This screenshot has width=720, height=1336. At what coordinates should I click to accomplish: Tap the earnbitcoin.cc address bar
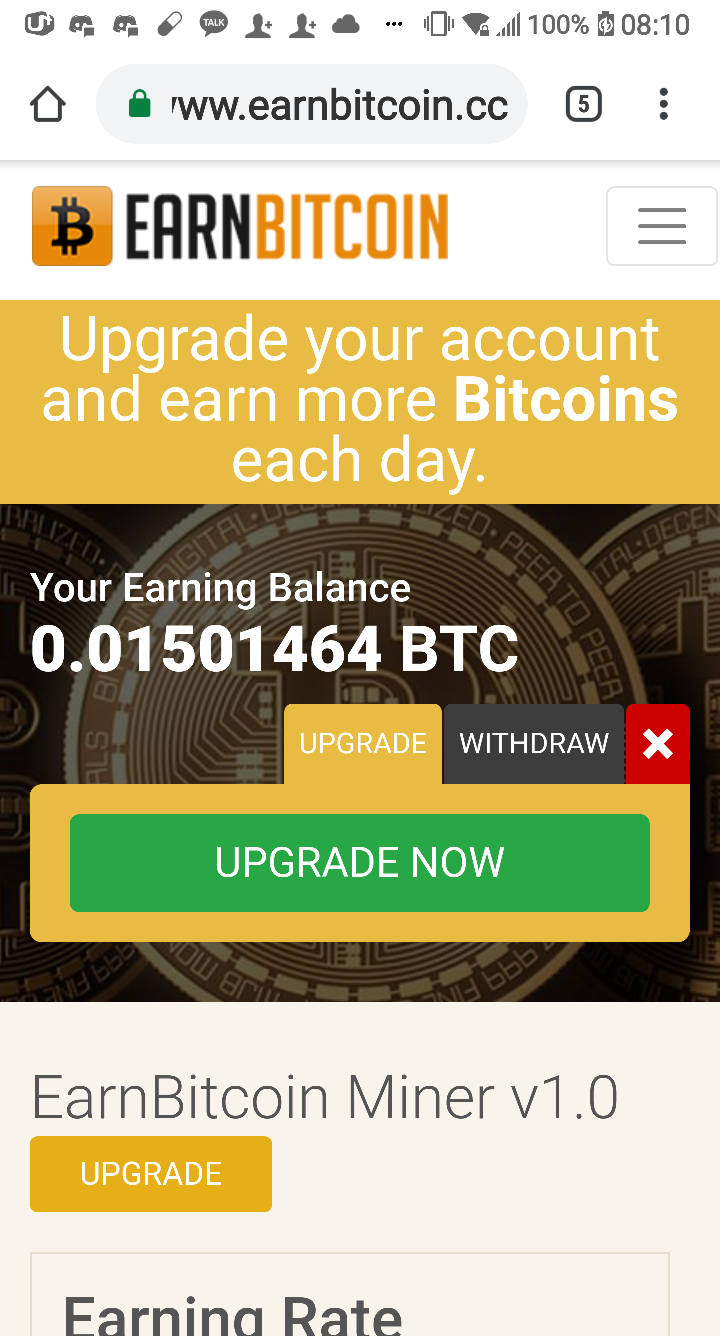(312, 104)
